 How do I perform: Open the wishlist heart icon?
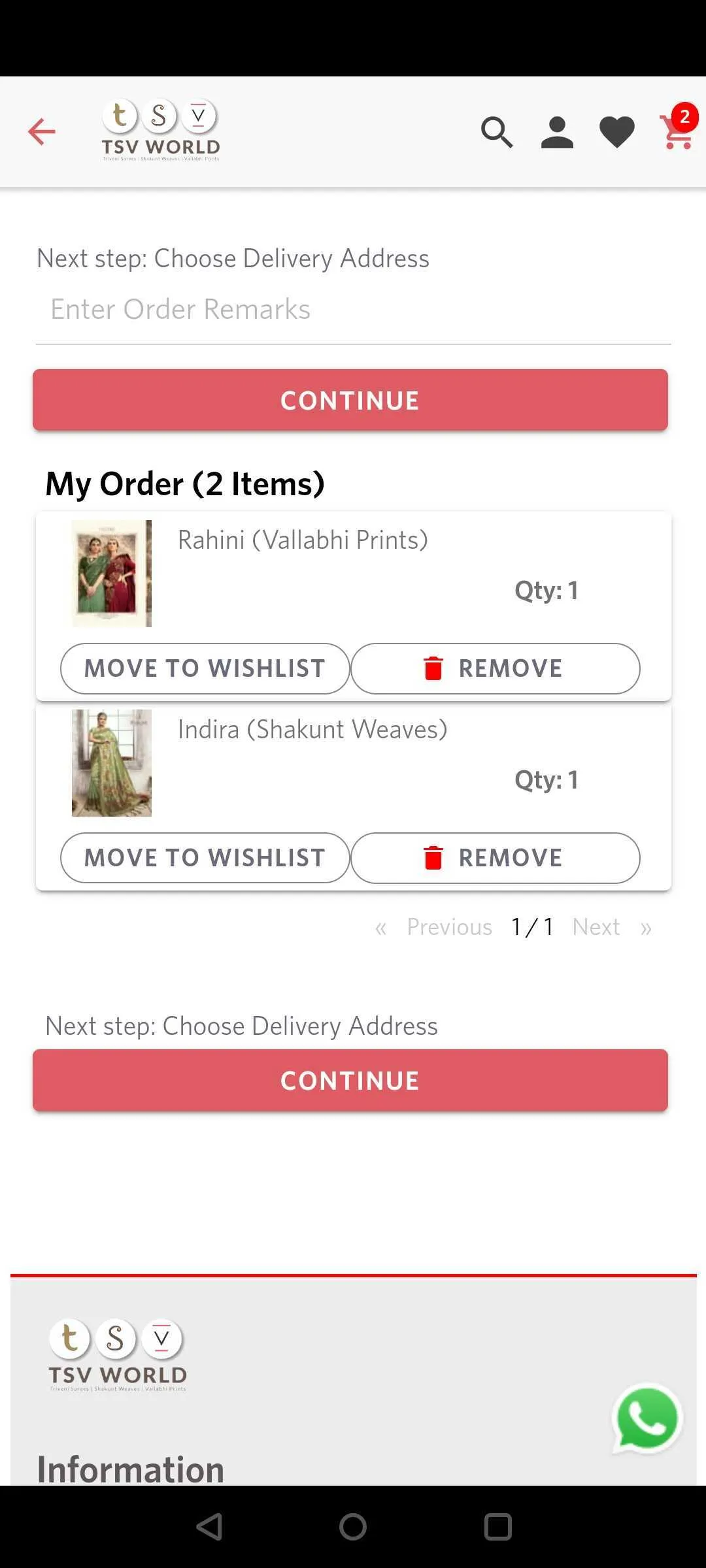coord(617,133)
